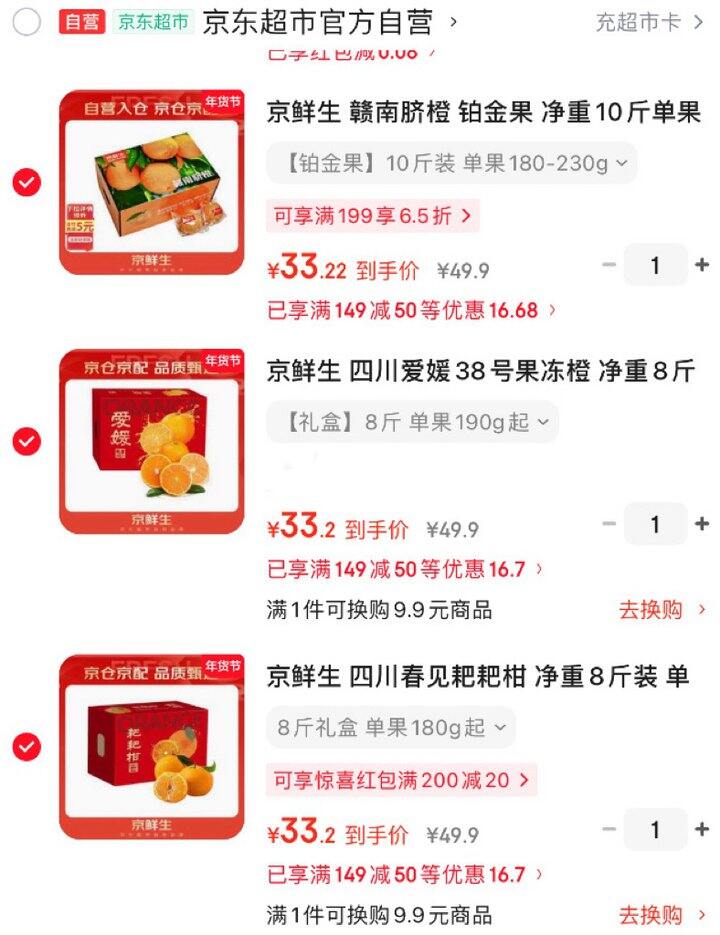The height and width of the screenshot is (935, 720).
Task: View the 爱媛38号果冻橙 product image
Action: click(151, 441)
